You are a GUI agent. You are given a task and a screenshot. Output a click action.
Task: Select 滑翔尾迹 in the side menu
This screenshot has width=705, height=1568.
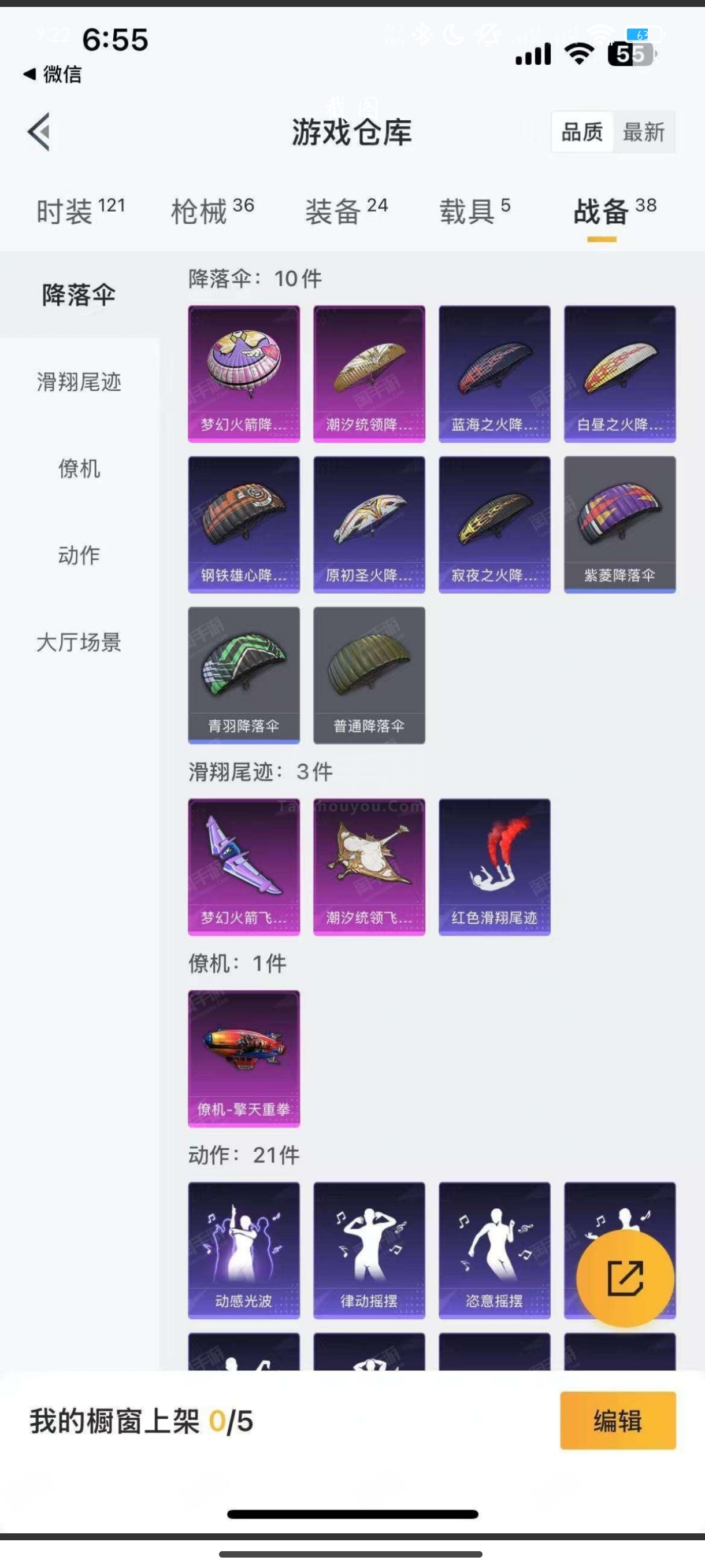79,382
